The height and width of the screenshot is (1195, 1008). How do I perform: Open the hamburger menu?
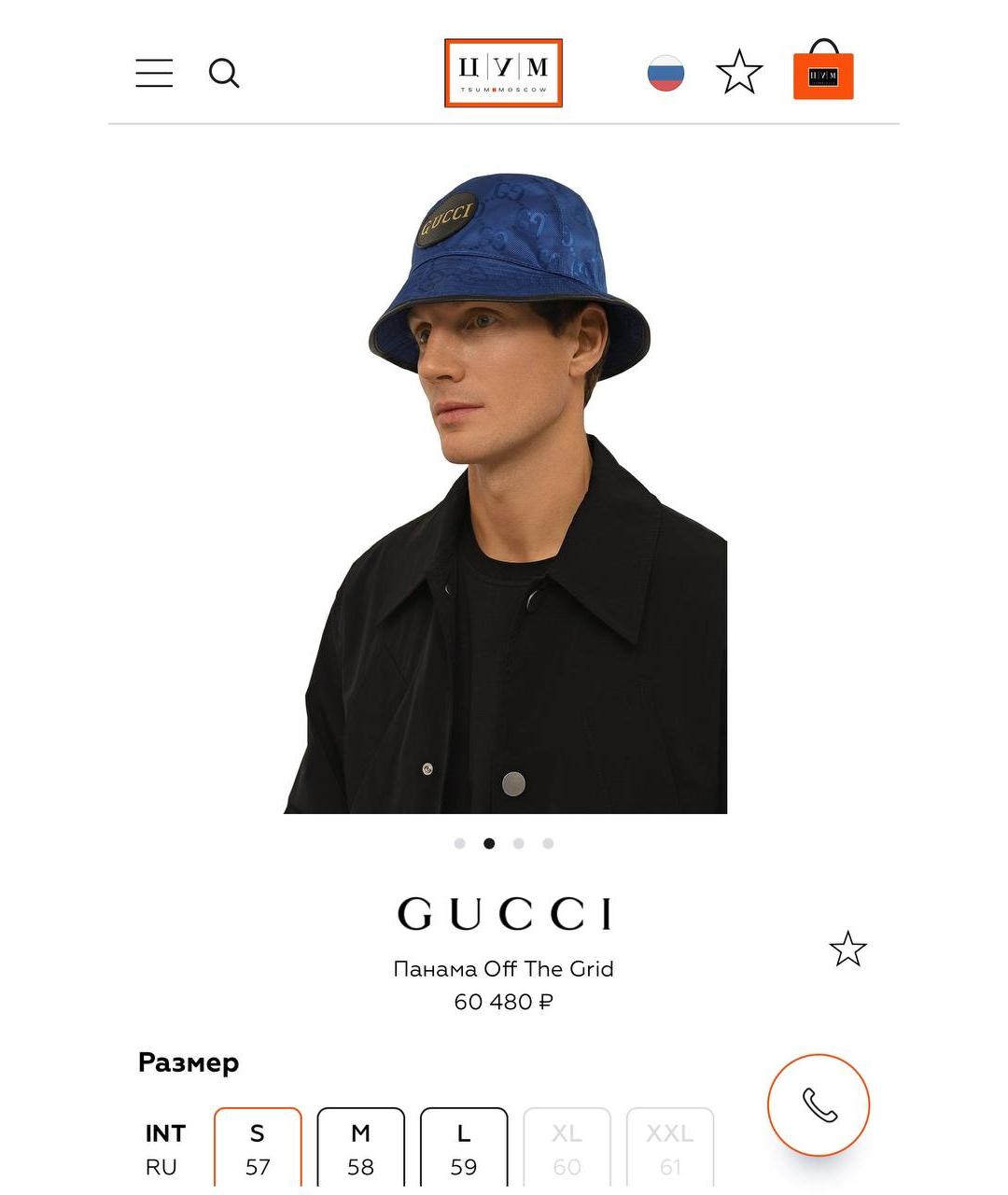[x=154, y=73]
